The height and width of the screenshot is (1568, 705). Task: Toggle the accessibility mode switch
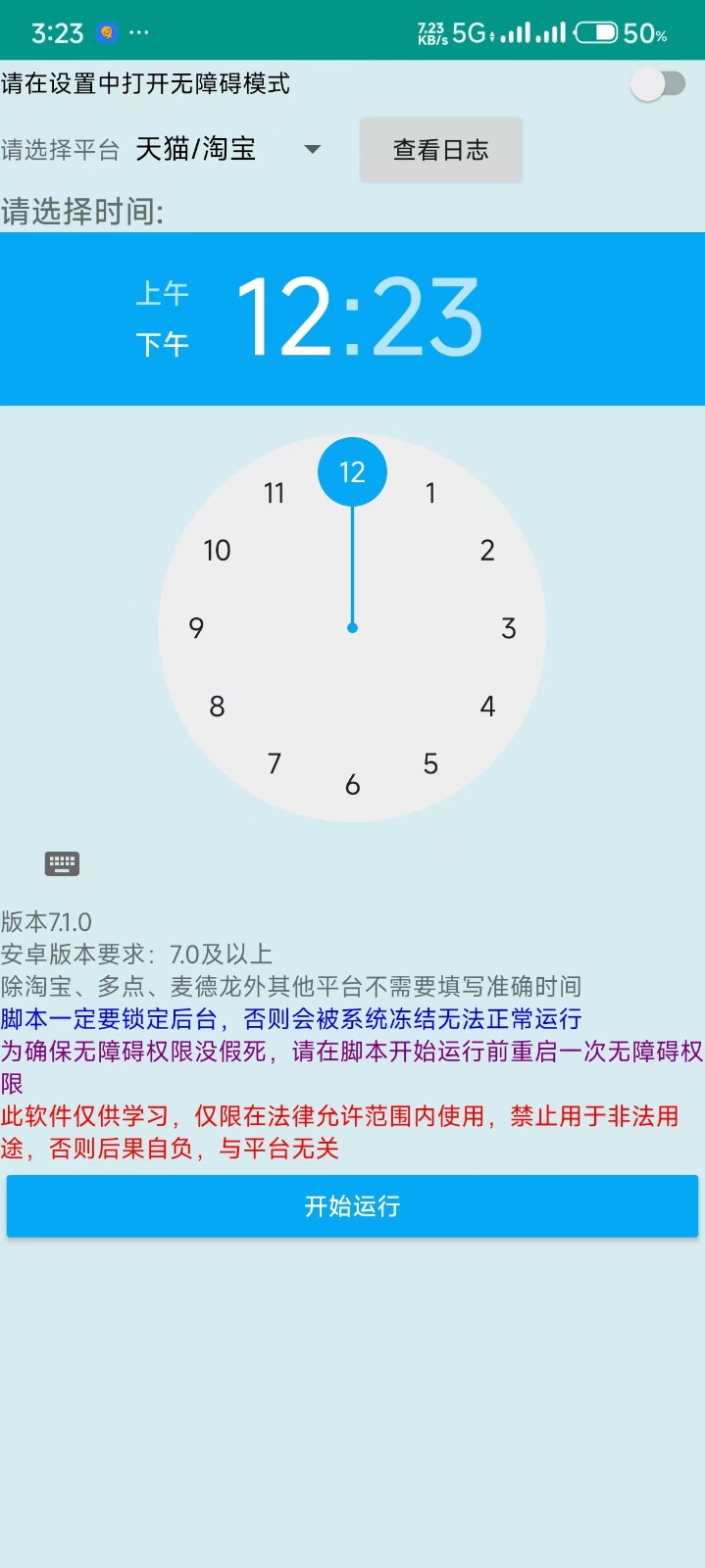click(658, 84)
